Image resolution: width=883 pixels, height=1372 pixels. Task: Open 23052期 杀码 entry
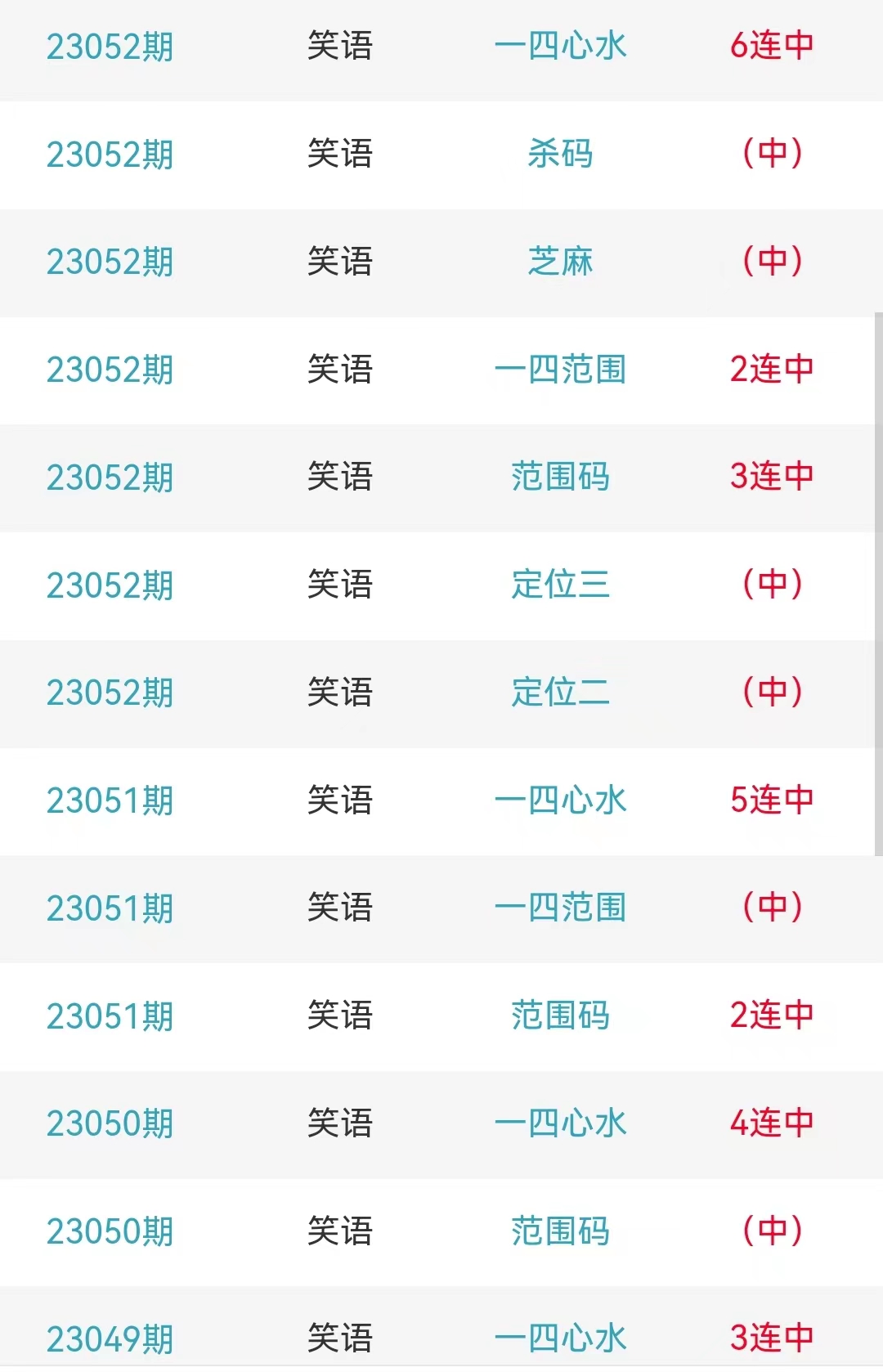(560, 154)
